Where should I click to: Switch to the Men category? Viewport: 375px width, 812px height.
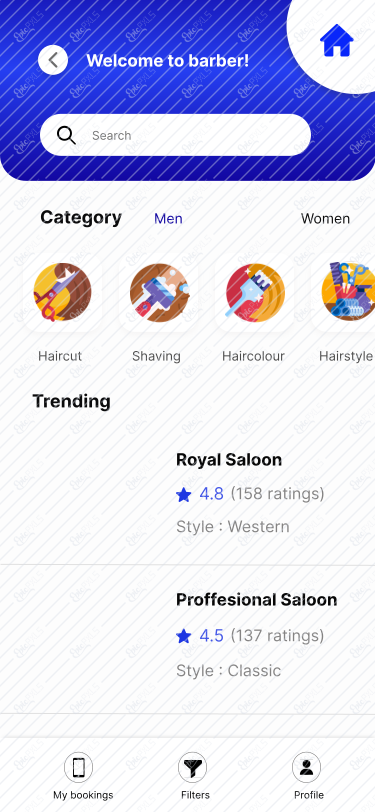tap(168, 219)
